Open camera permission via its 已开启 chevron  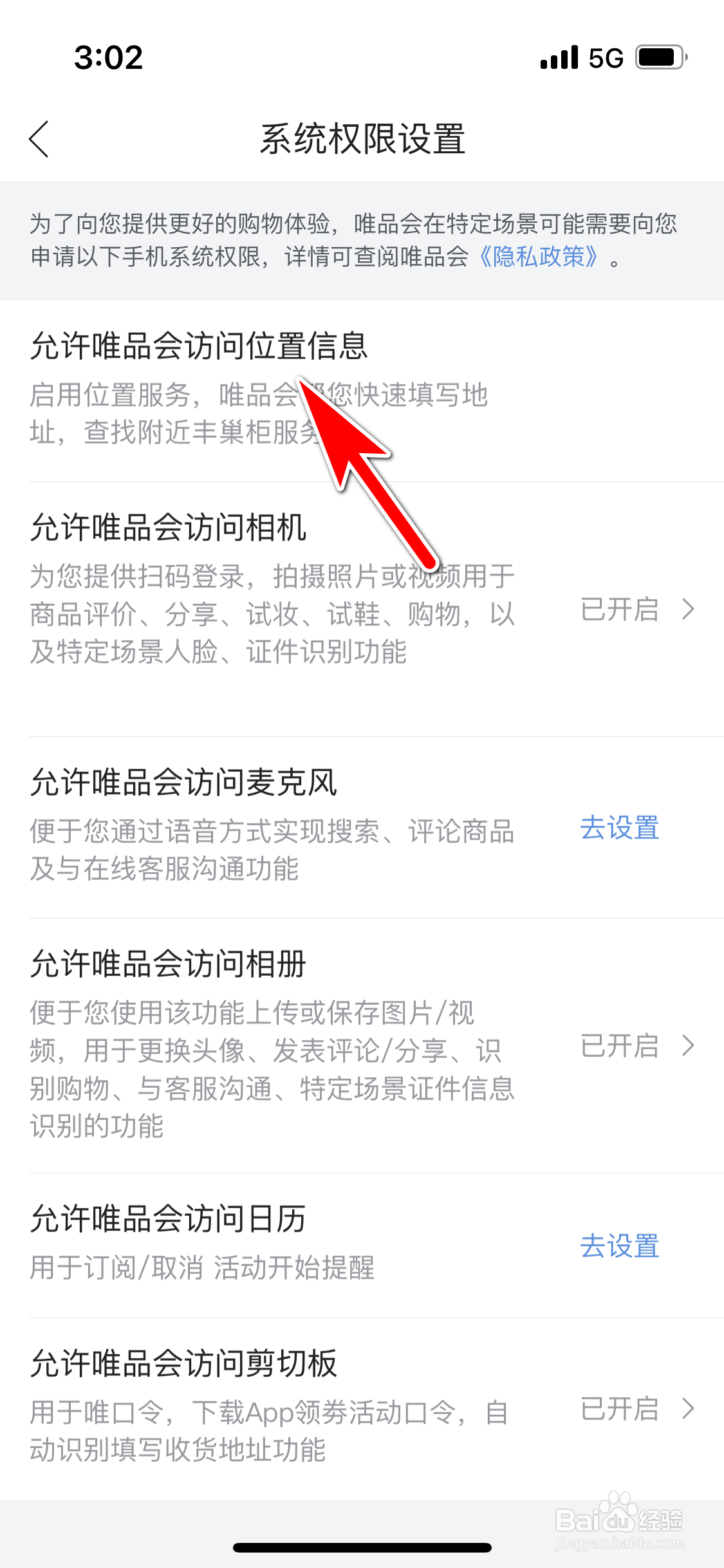tap(687, 611)
